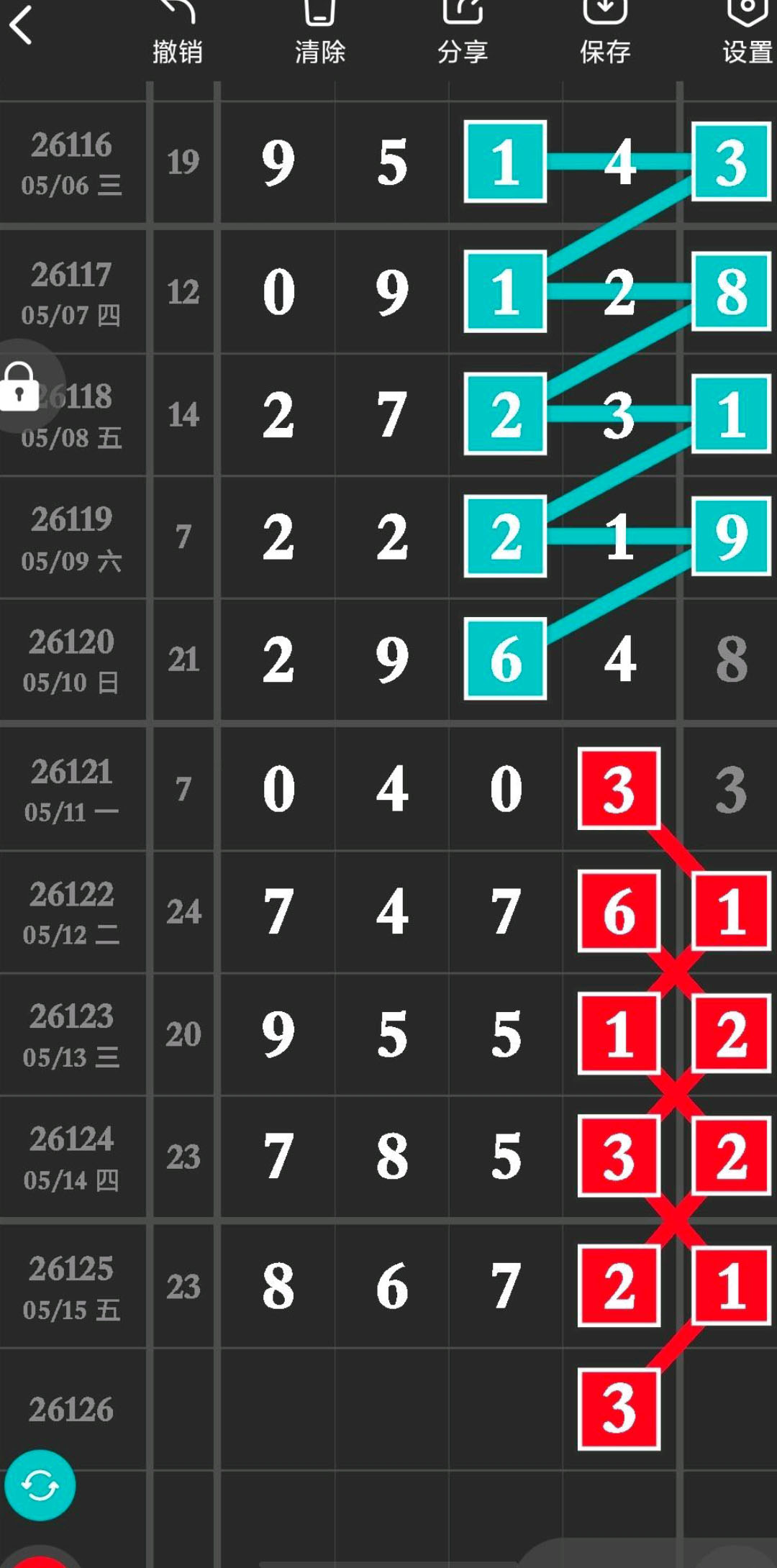Screen dimensions: 777x1568
Task: Undo the last mark with 撤销
Action: (177, 33)
